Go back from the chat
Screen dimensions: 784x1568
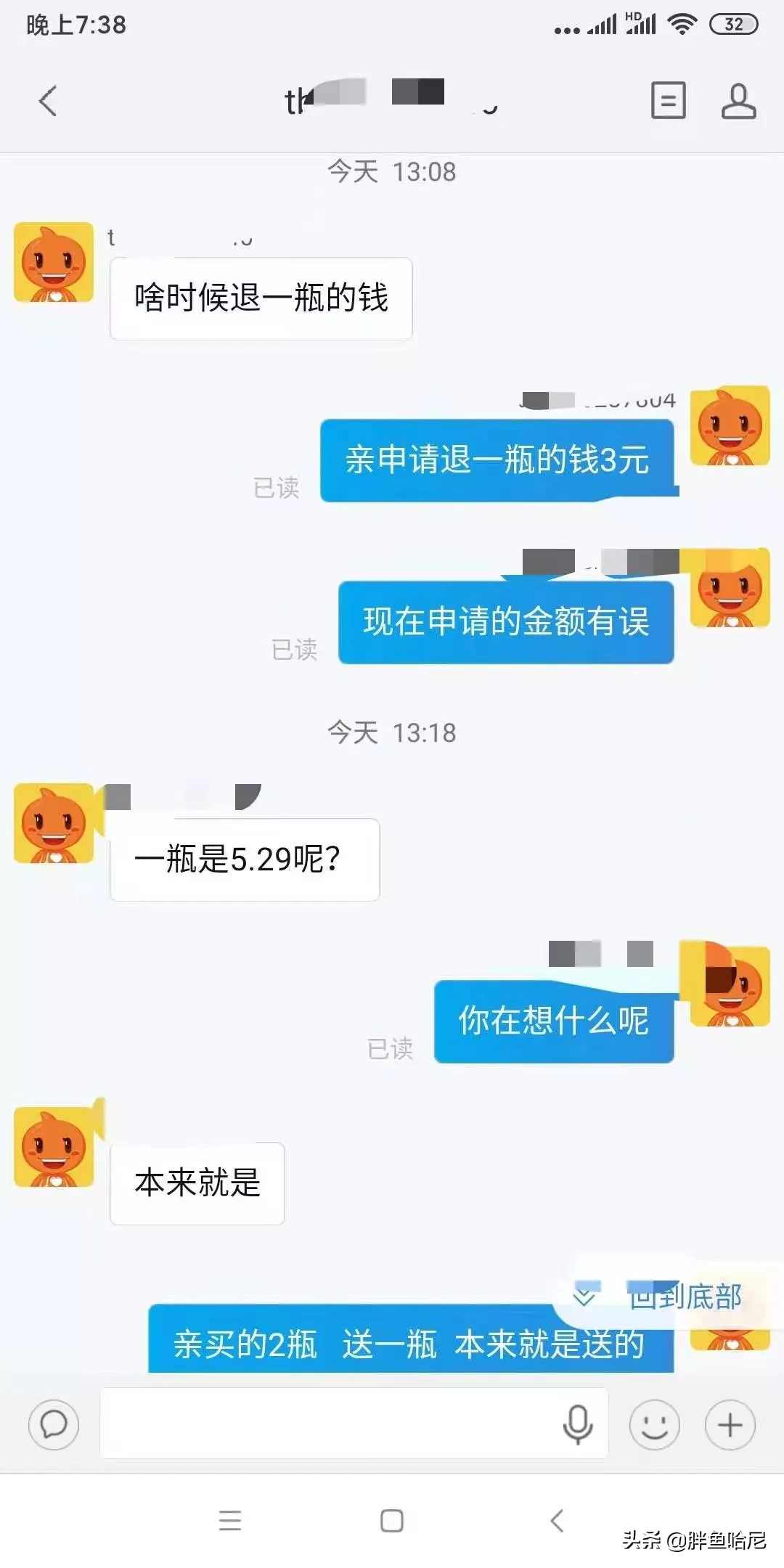tap(48, 101)
